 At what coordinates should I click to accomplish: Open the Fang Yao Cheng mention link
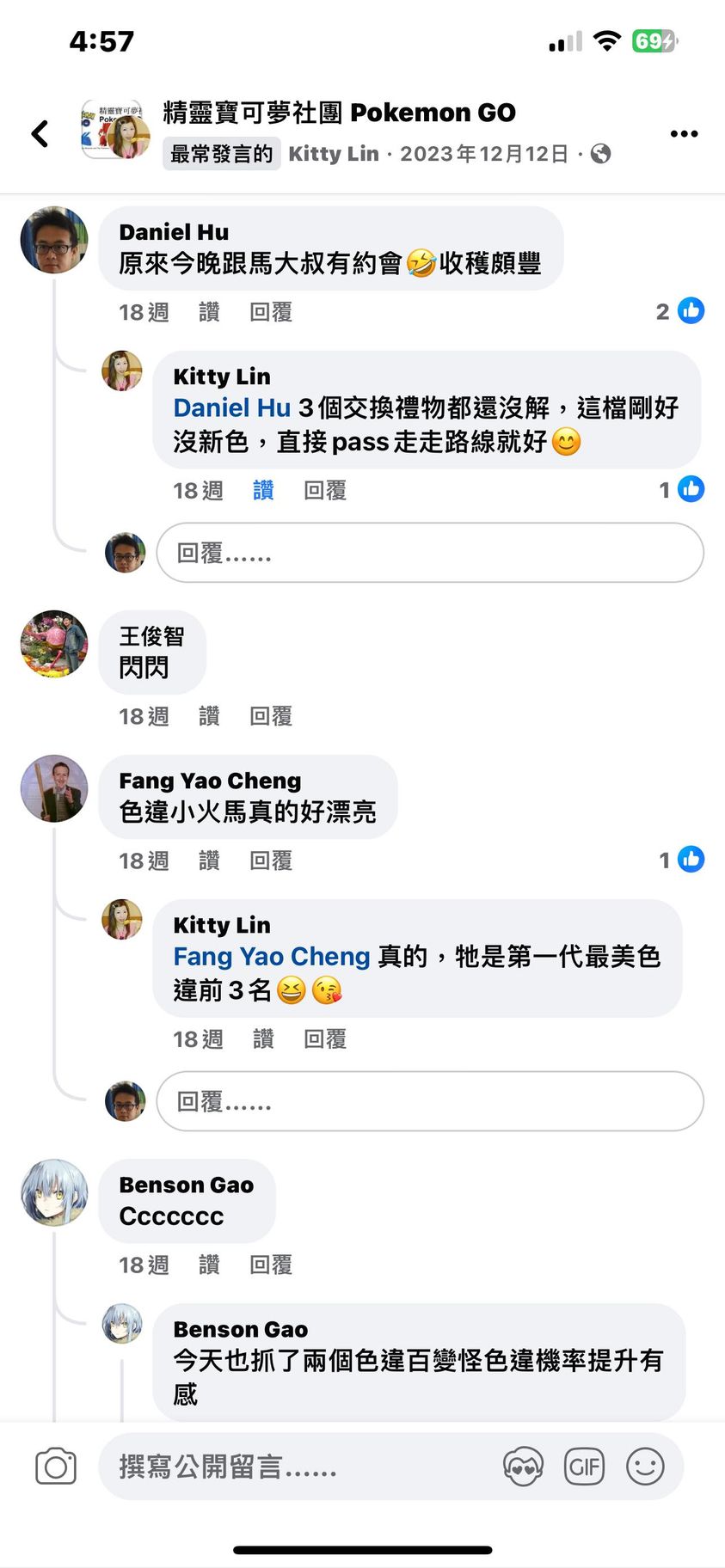pos(271,957)
